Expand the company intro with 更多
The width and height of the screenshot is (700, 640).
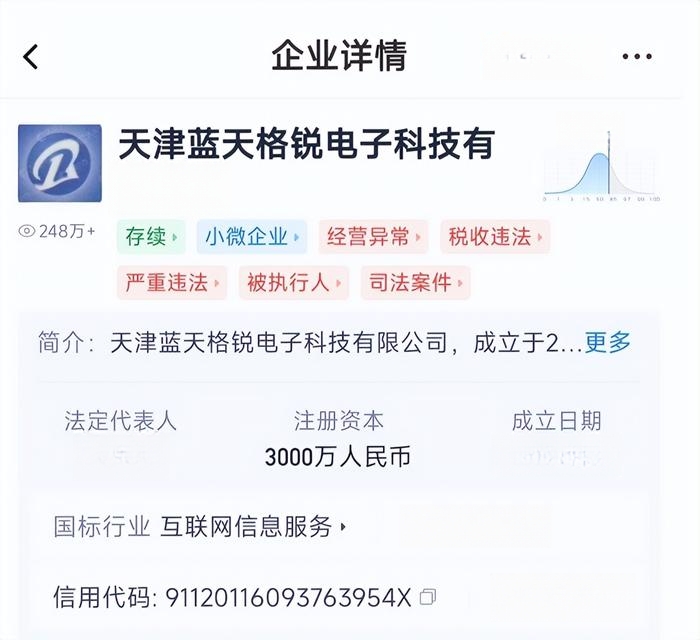click(x=607, y=343)
